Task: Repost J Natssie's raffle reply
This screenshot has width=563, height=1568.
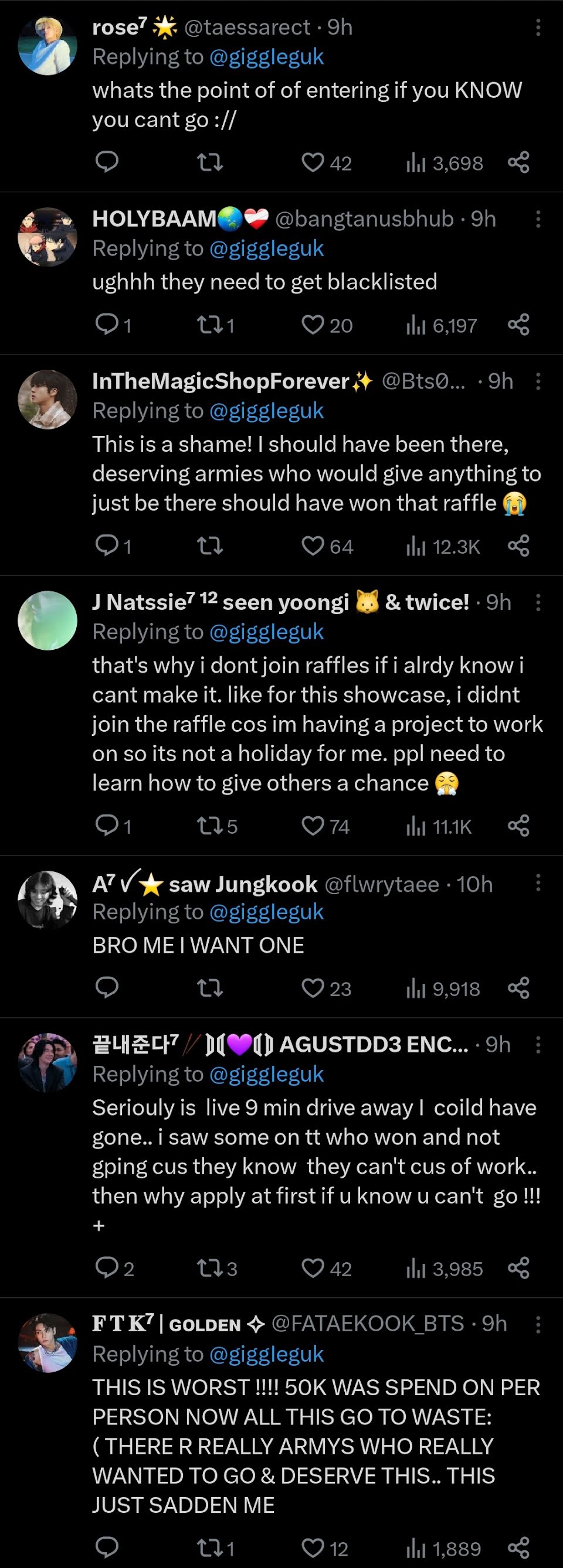Action: (210, 826)
